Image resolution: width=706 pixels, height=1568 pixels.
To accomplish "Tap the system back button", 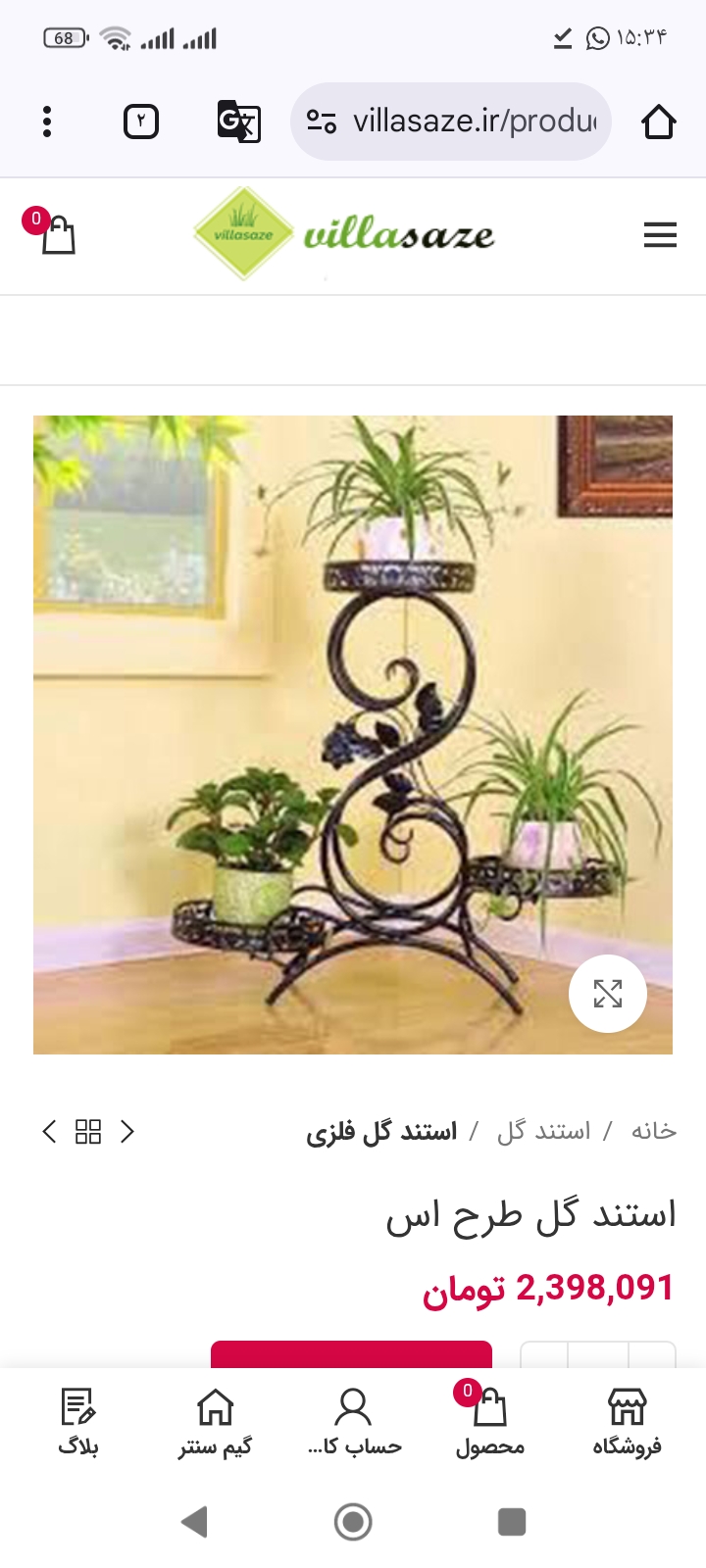I will (195, 1522).
